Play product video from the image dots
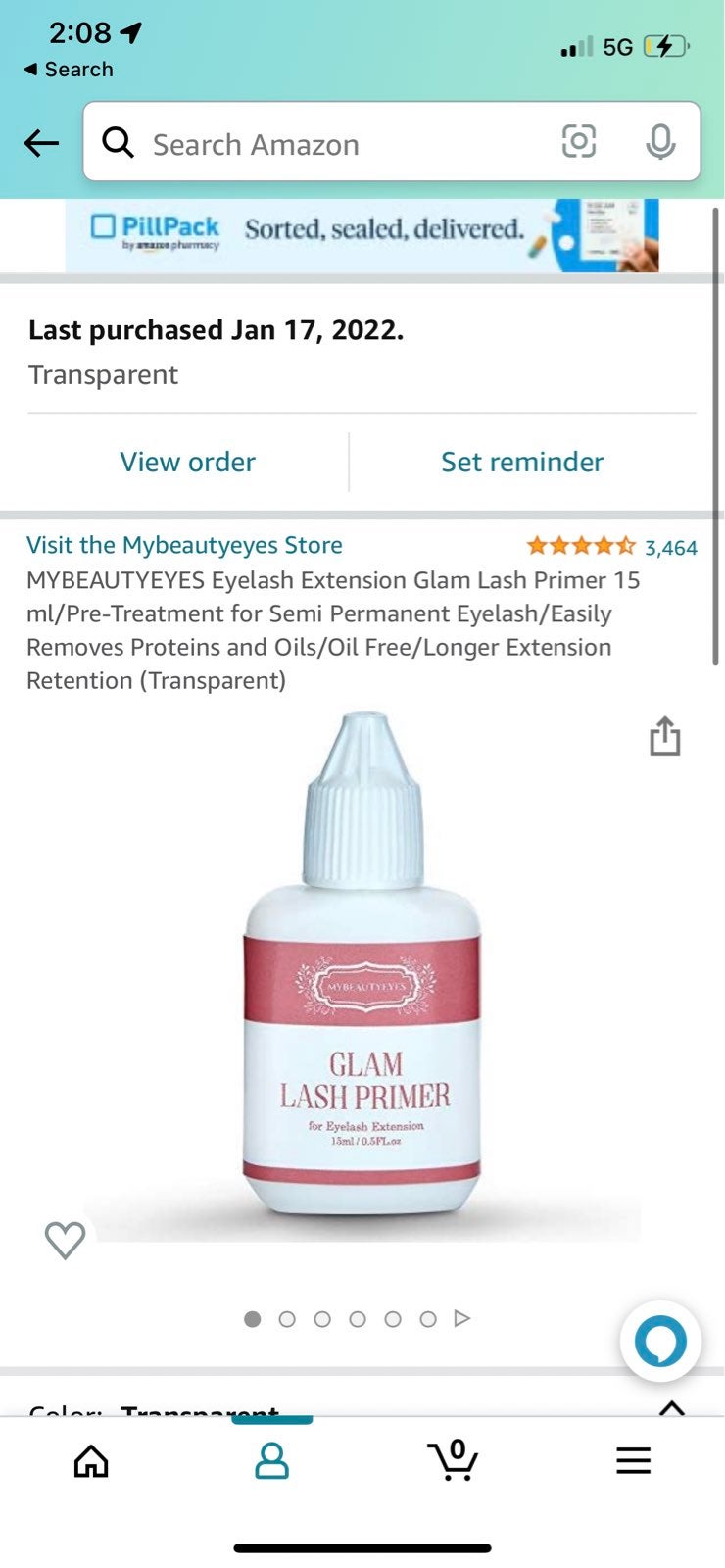725x1568 pixels. [x=462, y=1318]
